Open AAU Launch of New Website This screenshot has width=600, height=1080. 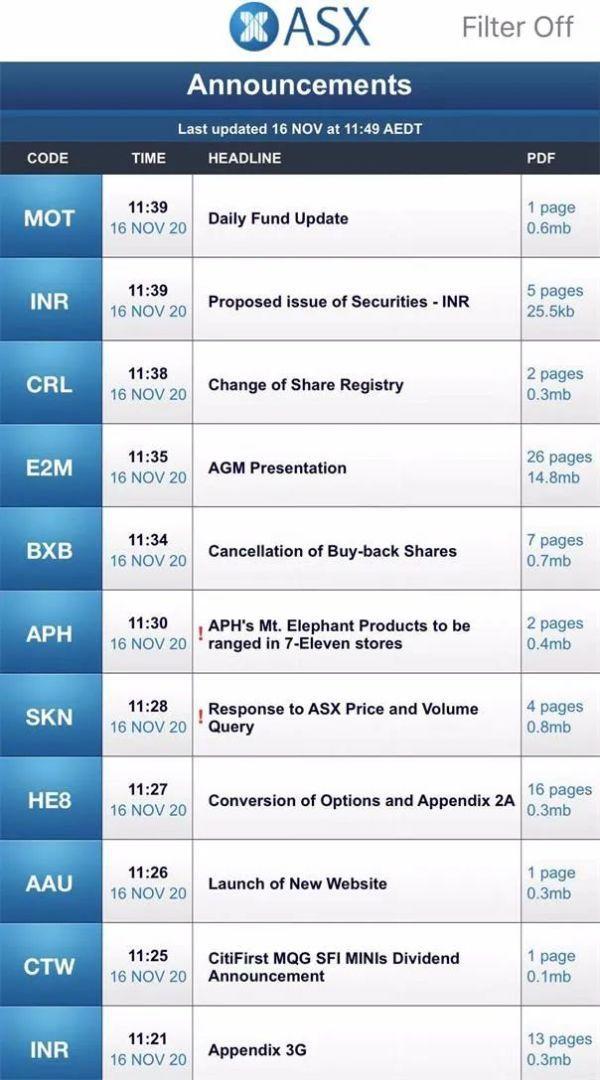click(x=297, y=883)
